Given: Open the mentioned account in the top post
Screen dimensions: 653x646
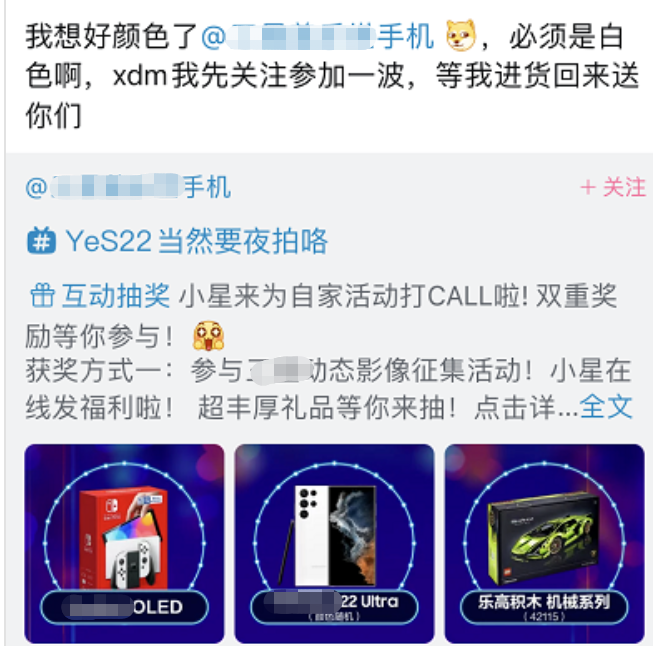Looking at the screenshot, I should coord(318,38).
